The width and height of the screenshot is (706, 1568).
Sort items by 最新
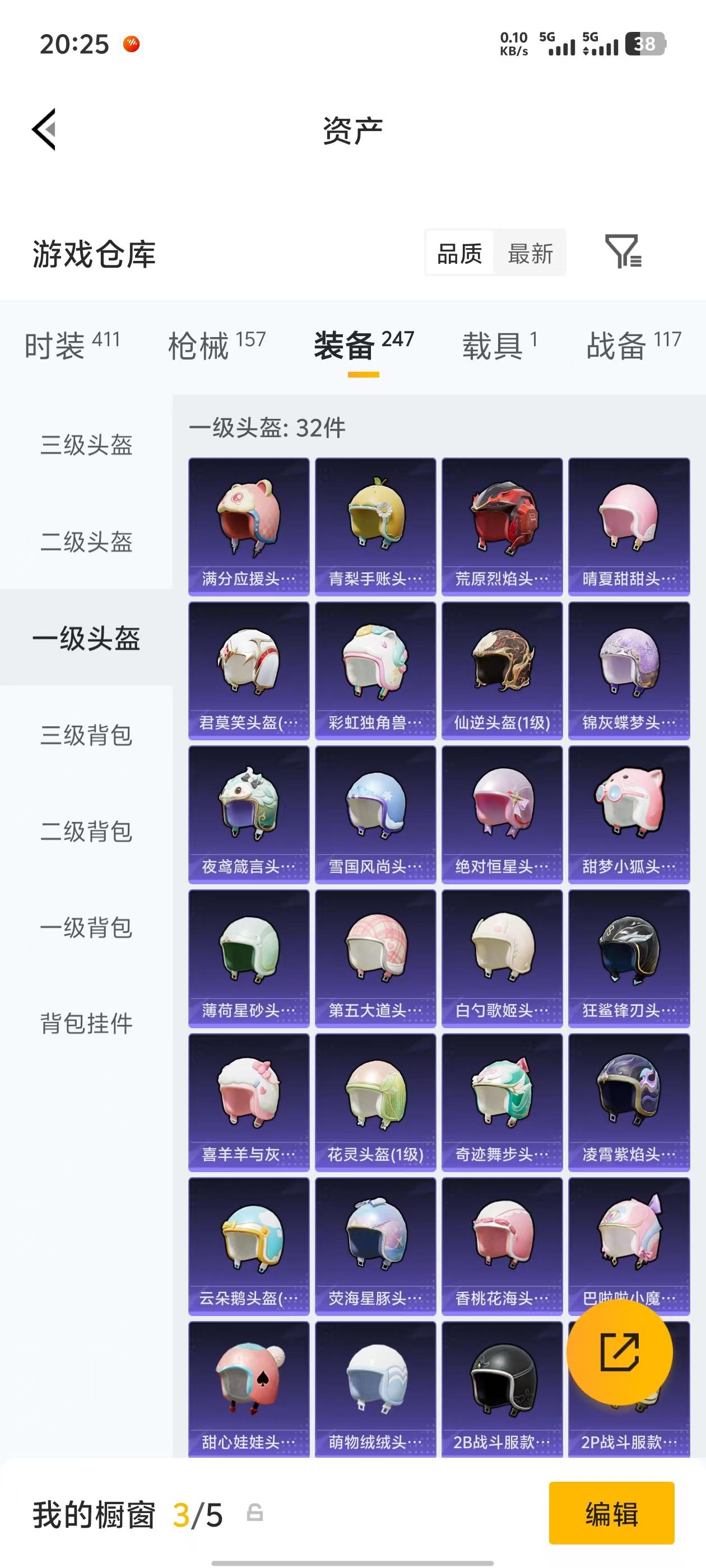(x=530, y=253)
